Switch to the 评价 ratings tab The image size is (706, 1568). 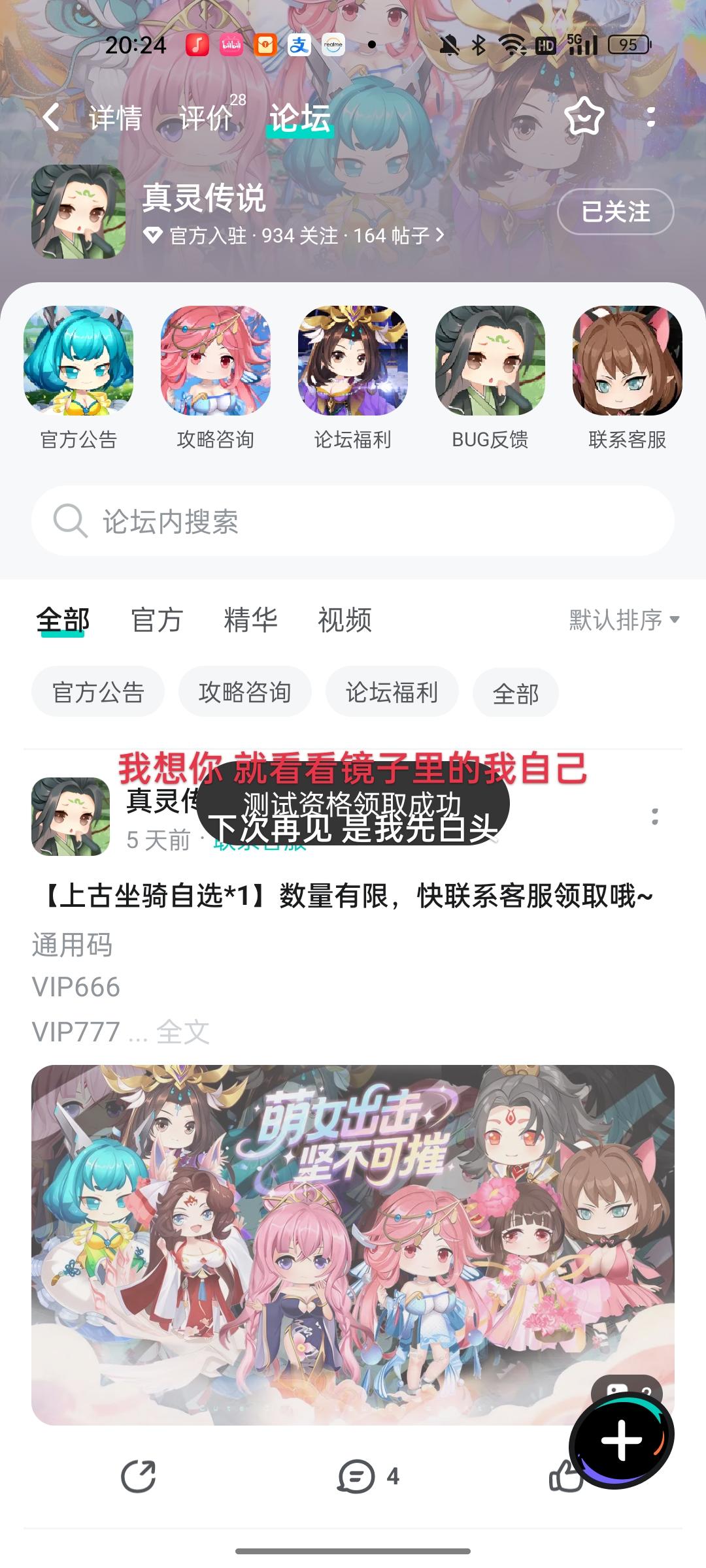pyautogui.click(x=205, y=118)
